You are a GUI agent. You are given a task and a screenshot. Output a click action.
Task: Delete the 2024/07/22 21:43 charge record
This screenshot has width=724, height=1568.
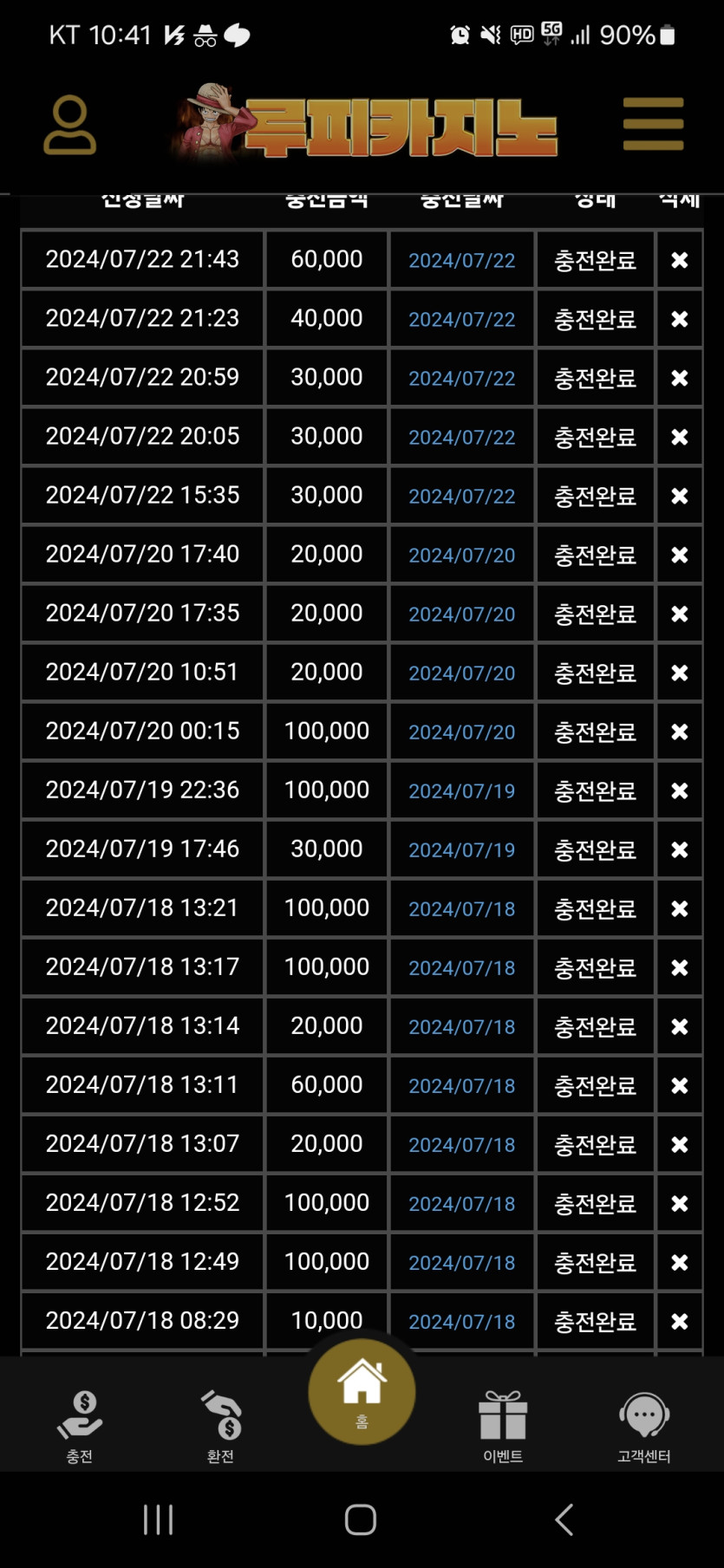(x=680, y=260)
